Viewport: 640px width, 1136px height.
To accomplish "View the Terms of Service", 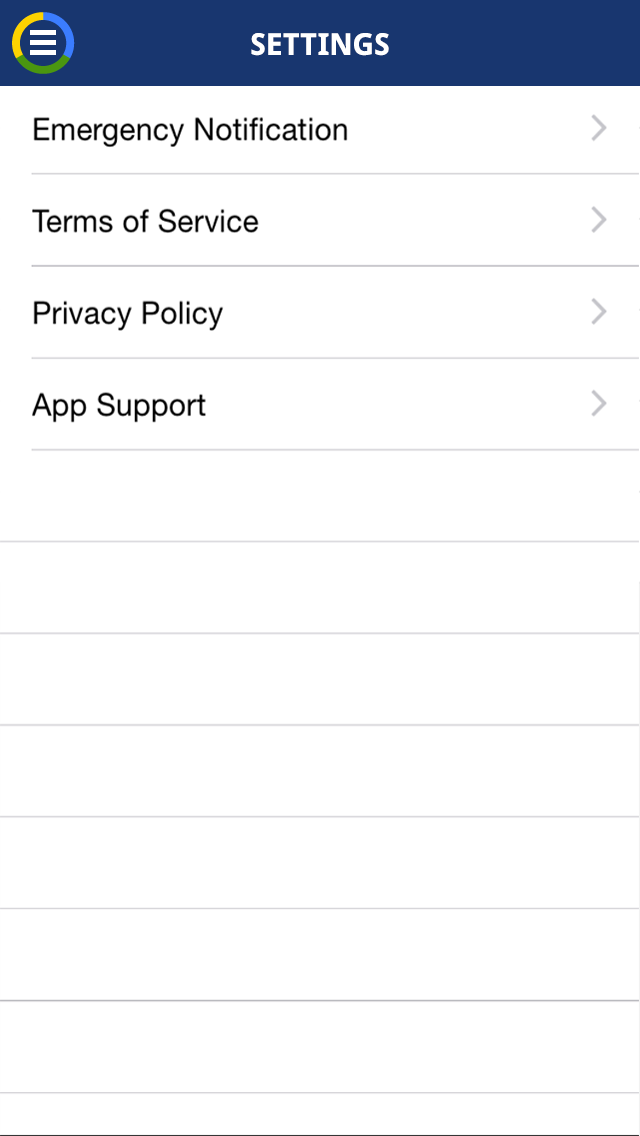I will coord(320,220).
